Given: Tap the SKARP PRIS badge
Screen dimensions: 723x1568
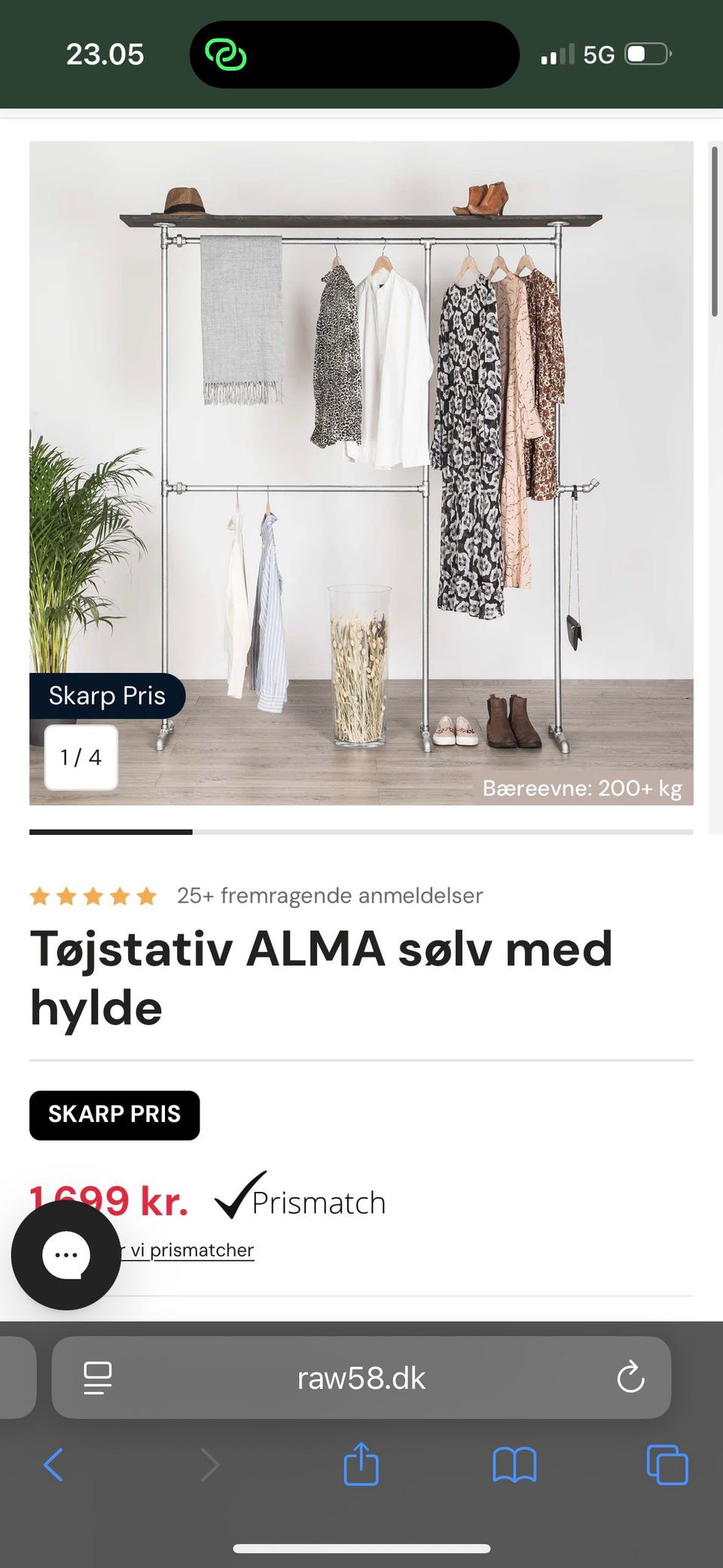Looking at the screenshot, I should 114,1115.
